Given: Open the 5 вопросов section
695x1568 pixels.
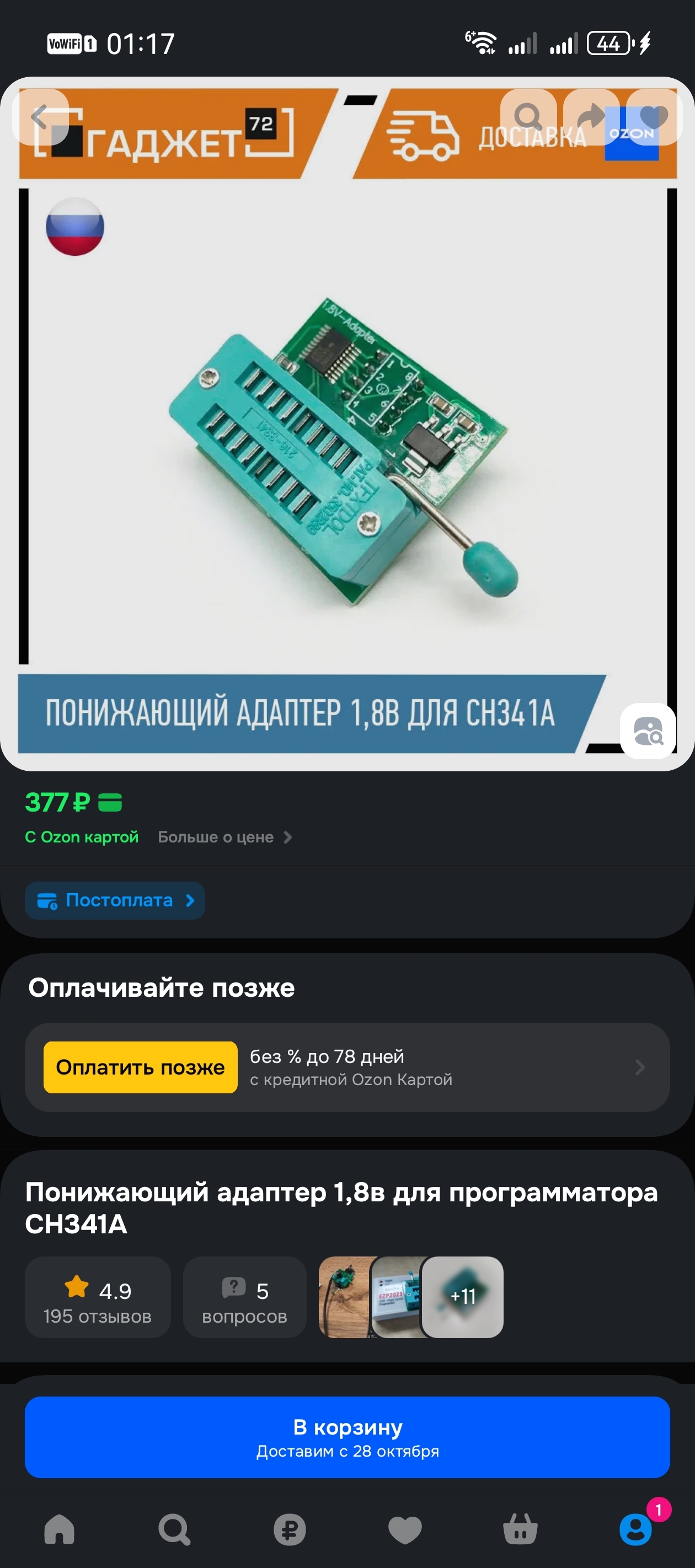Looking at the screenshot, I should [244, 1297].
